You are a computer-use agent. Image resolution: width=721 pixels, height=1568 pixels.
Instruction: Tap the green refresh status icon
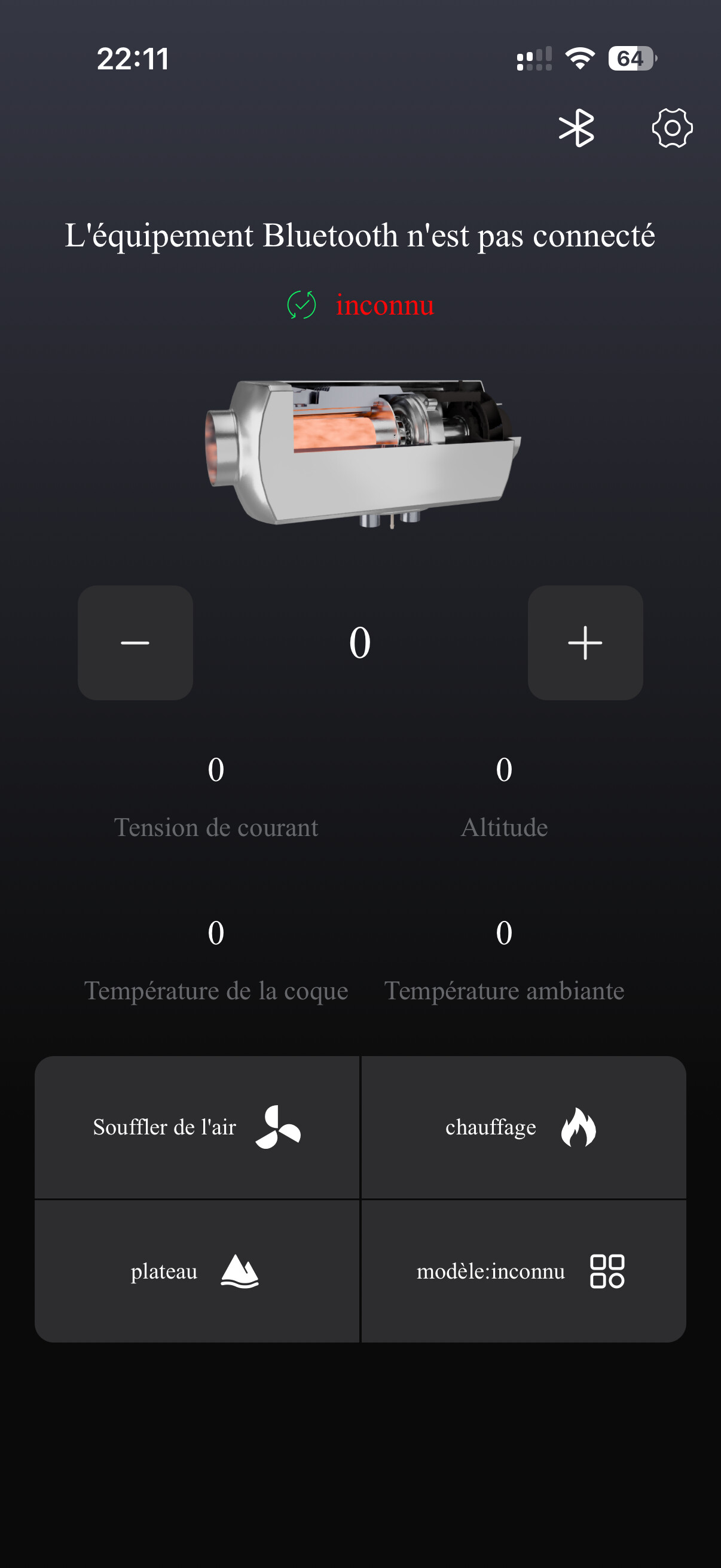[301, 305]
